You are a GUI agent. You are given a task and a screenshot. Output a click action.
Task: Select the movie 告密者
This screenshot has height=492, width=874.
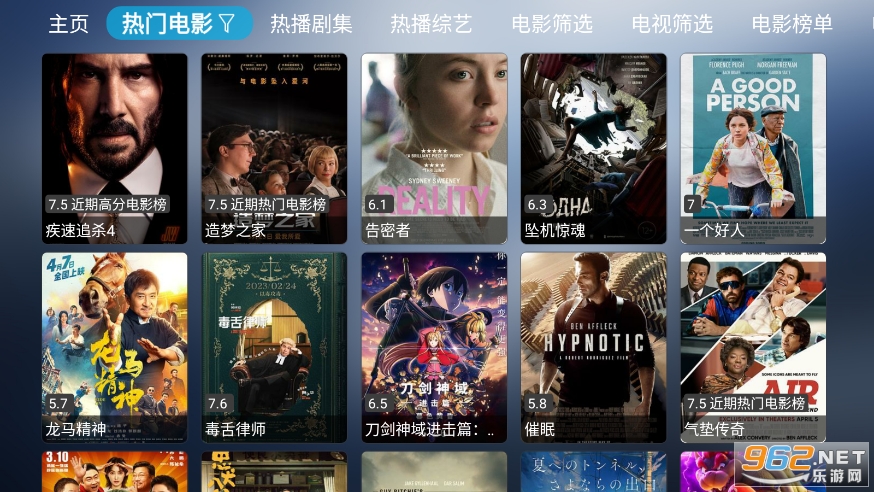(434, 148)
